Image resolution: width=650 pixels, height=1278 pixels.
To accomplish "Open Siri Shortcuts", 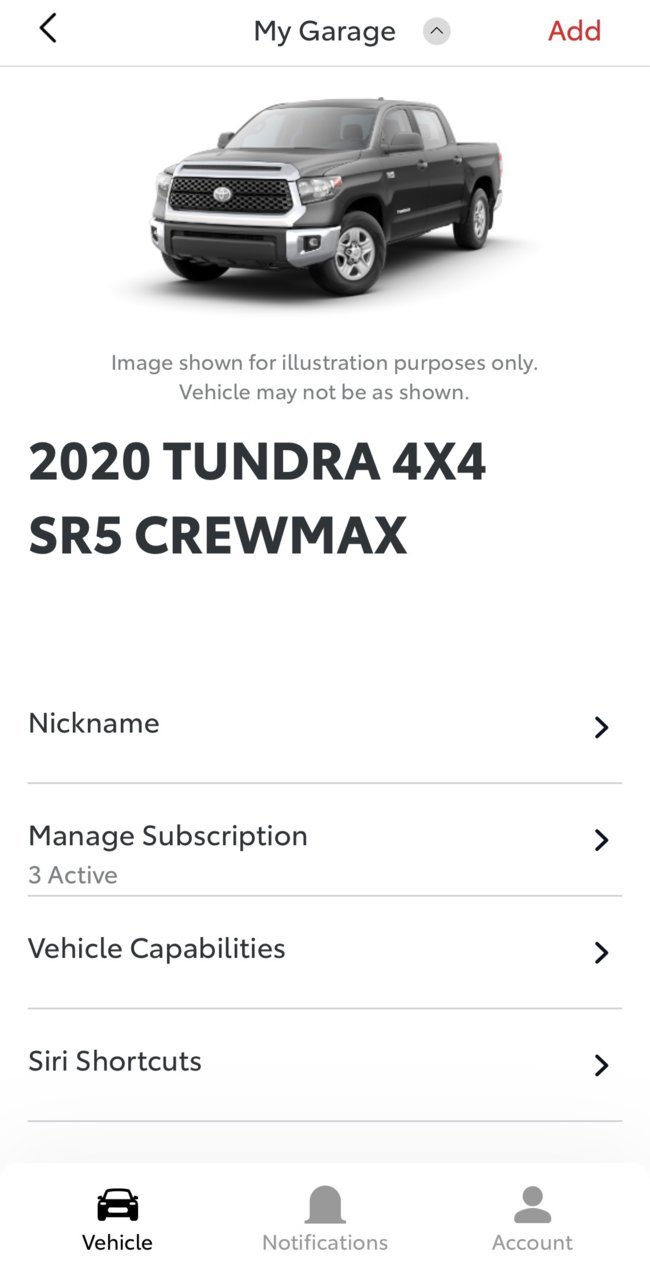I will pos(324,1063).
